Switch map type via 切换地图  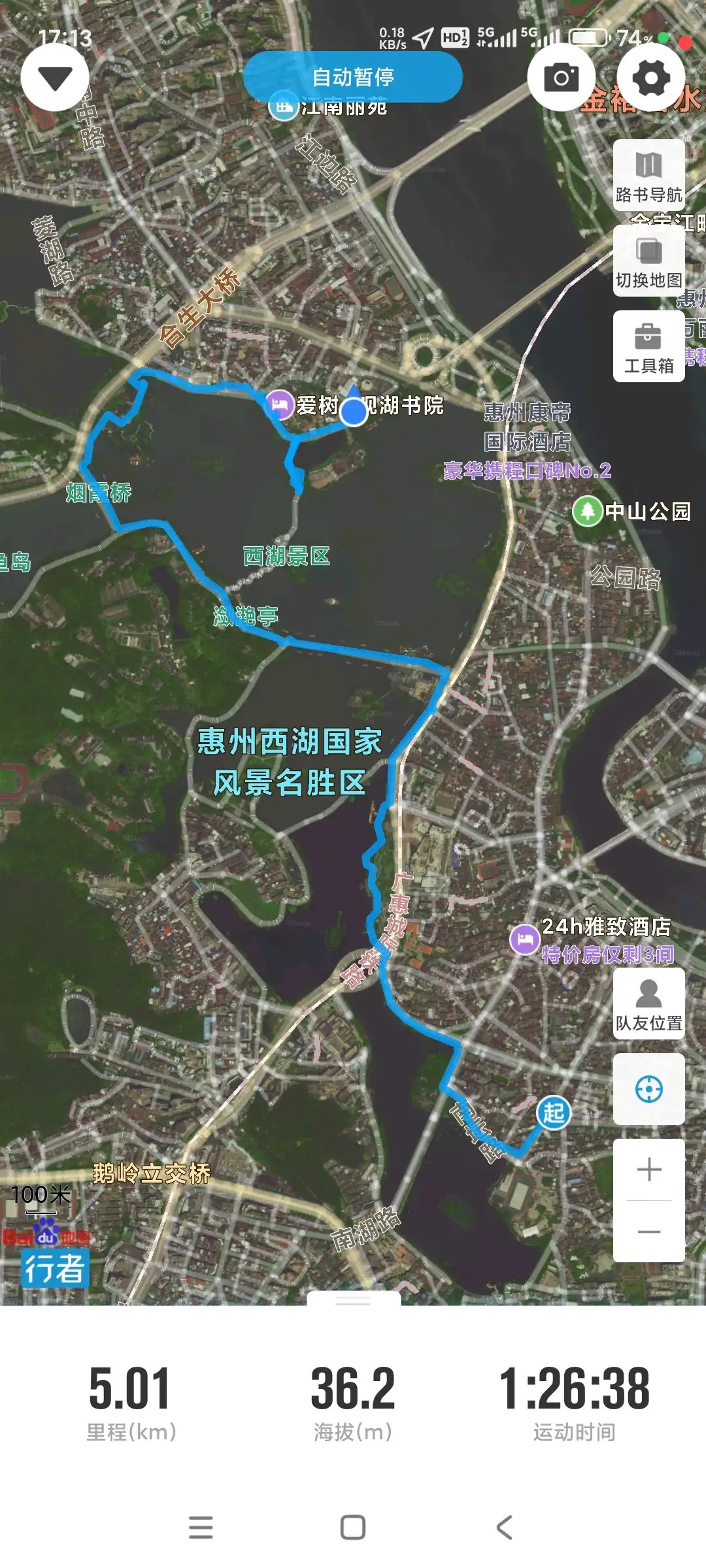tap(648, 261)
